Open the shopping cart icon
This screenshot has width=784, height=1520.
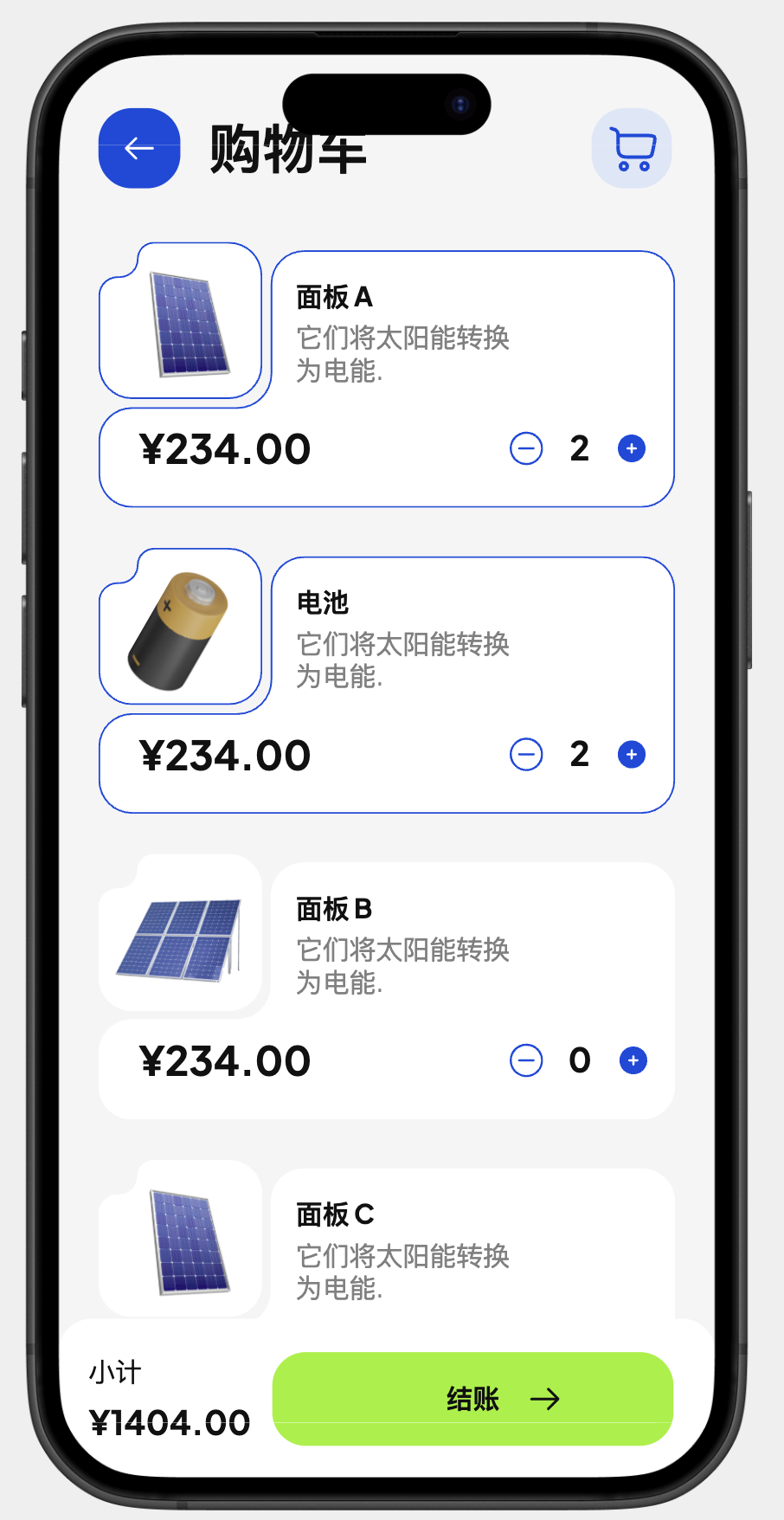coord(632,149)
